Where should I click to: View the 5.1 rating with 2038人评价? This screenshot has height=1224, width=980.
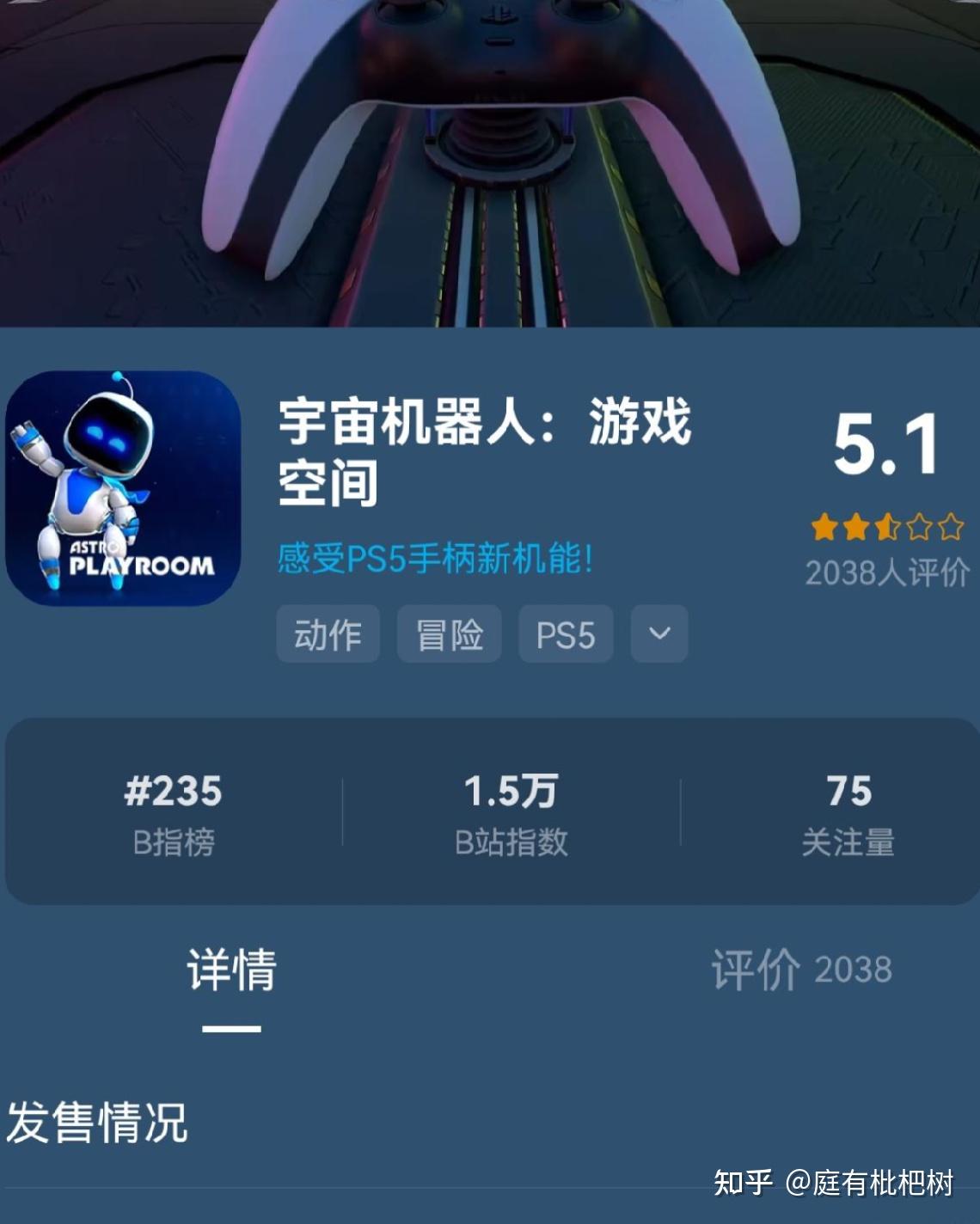point(886,494)
